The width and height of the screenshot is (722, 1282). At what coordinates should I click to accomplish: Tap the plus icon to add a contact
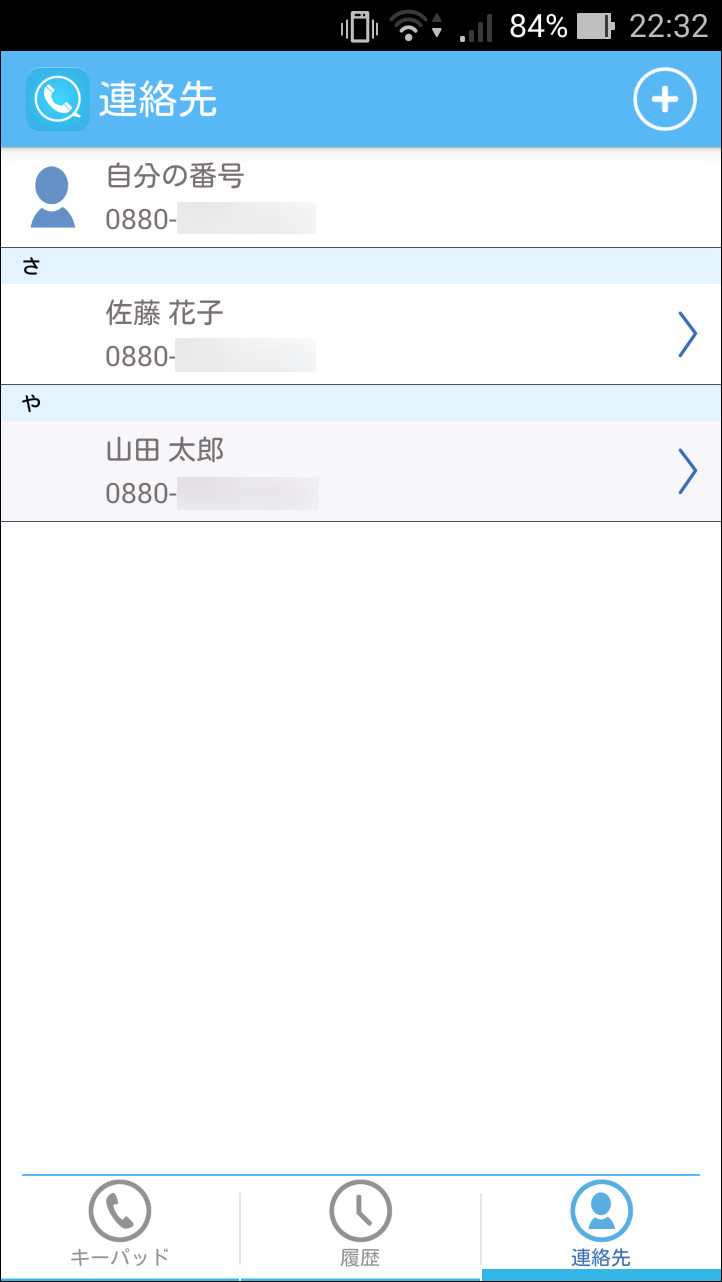[664, 99]
